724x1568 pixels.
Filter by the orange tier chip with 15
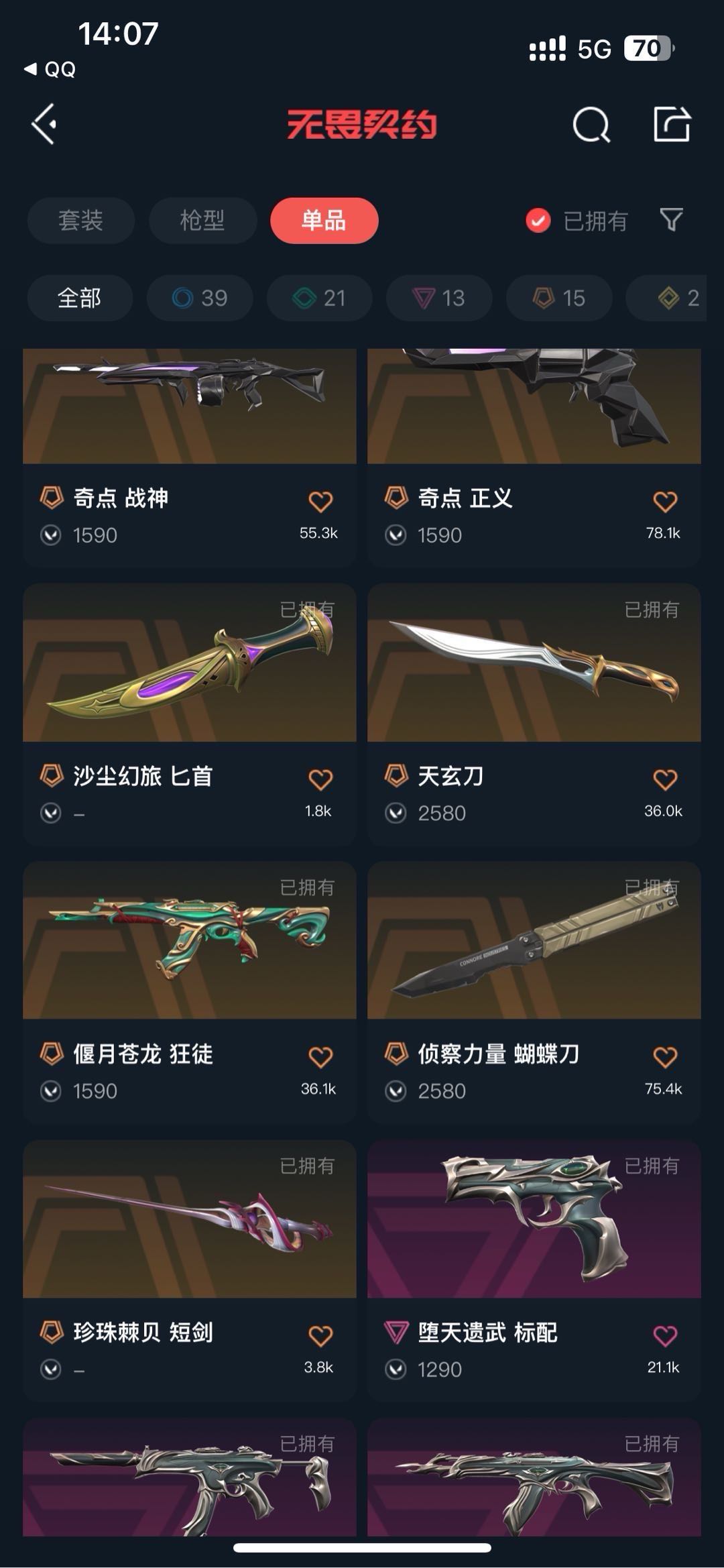click(x=559, y=298)
